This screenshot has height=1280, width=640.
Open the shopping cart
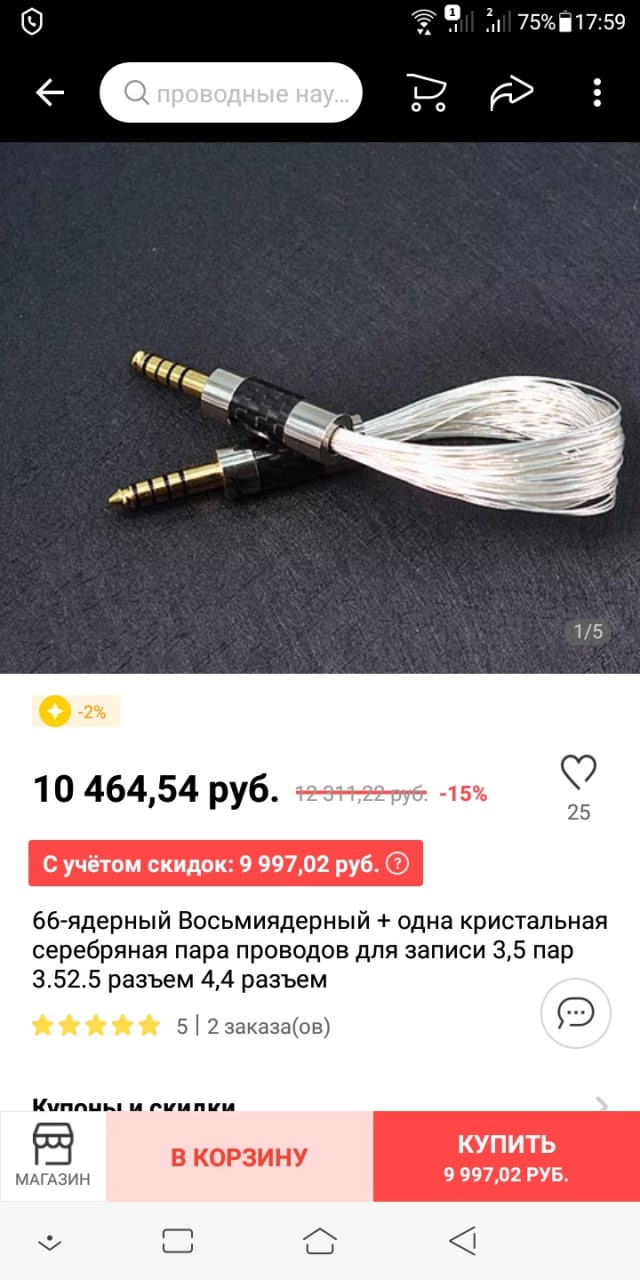click(x=426, y=93)
